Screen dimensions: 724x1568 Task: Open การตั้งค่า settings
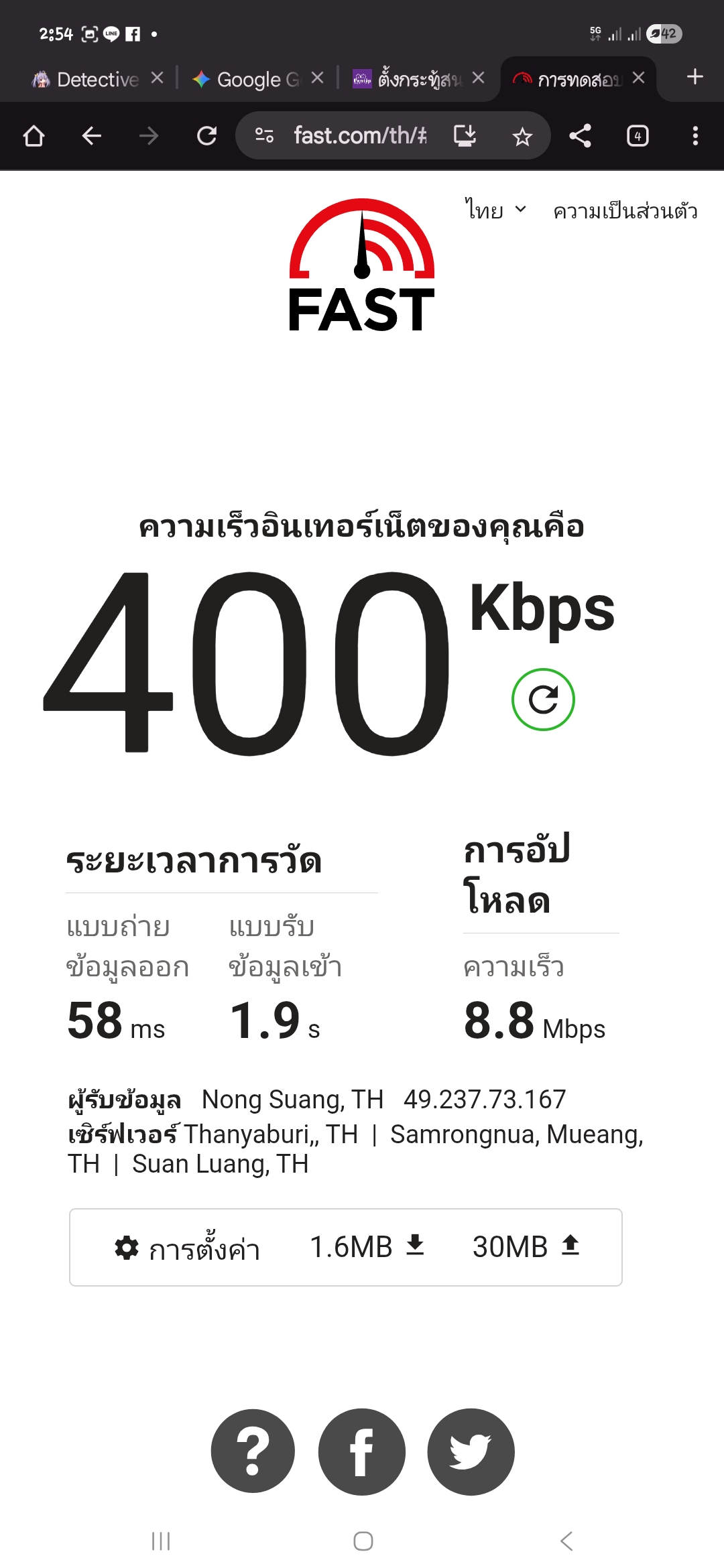[x=188, y=1248]
